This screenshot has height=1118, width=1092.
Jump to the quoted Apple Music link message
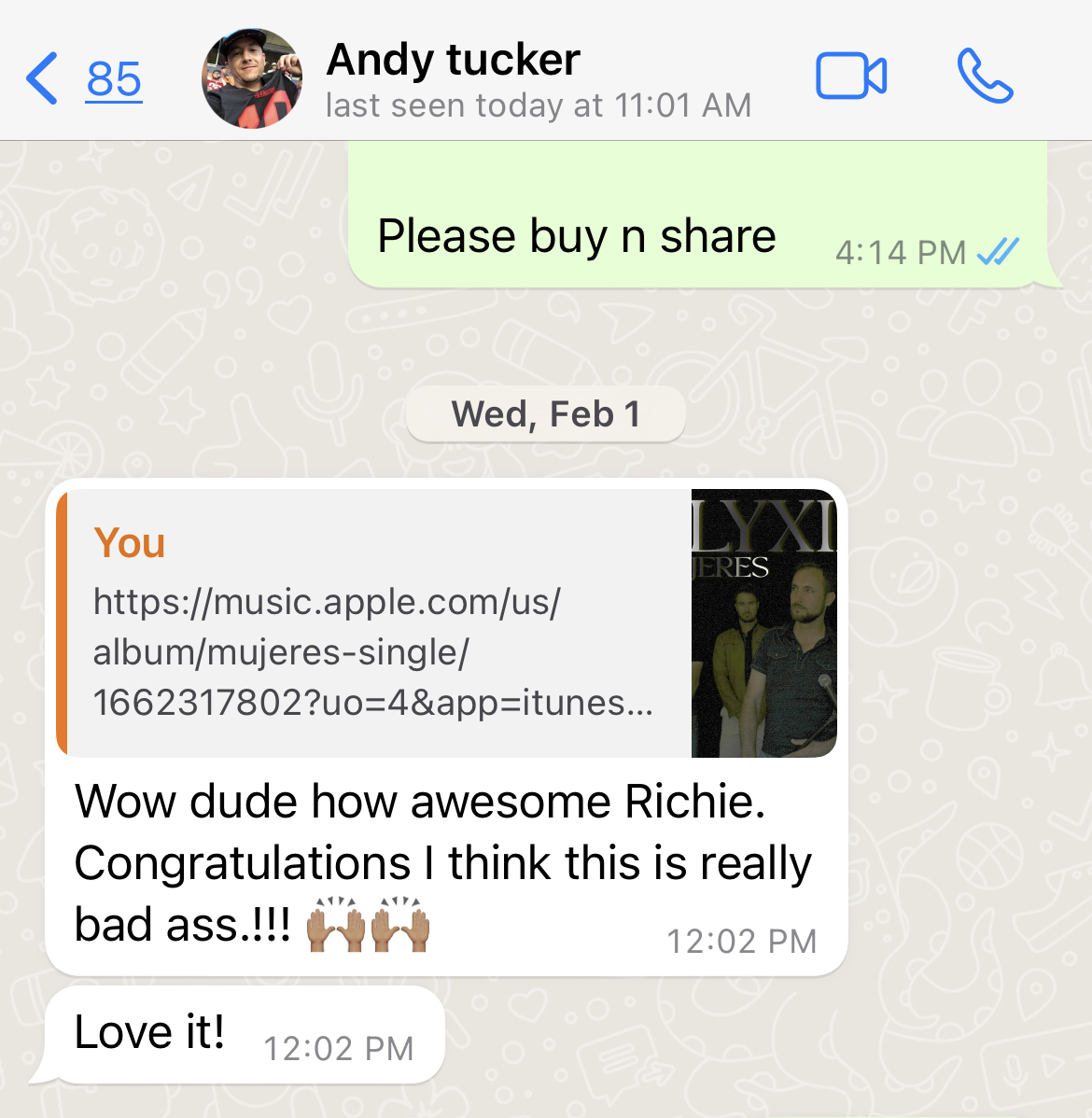(373, 623)
